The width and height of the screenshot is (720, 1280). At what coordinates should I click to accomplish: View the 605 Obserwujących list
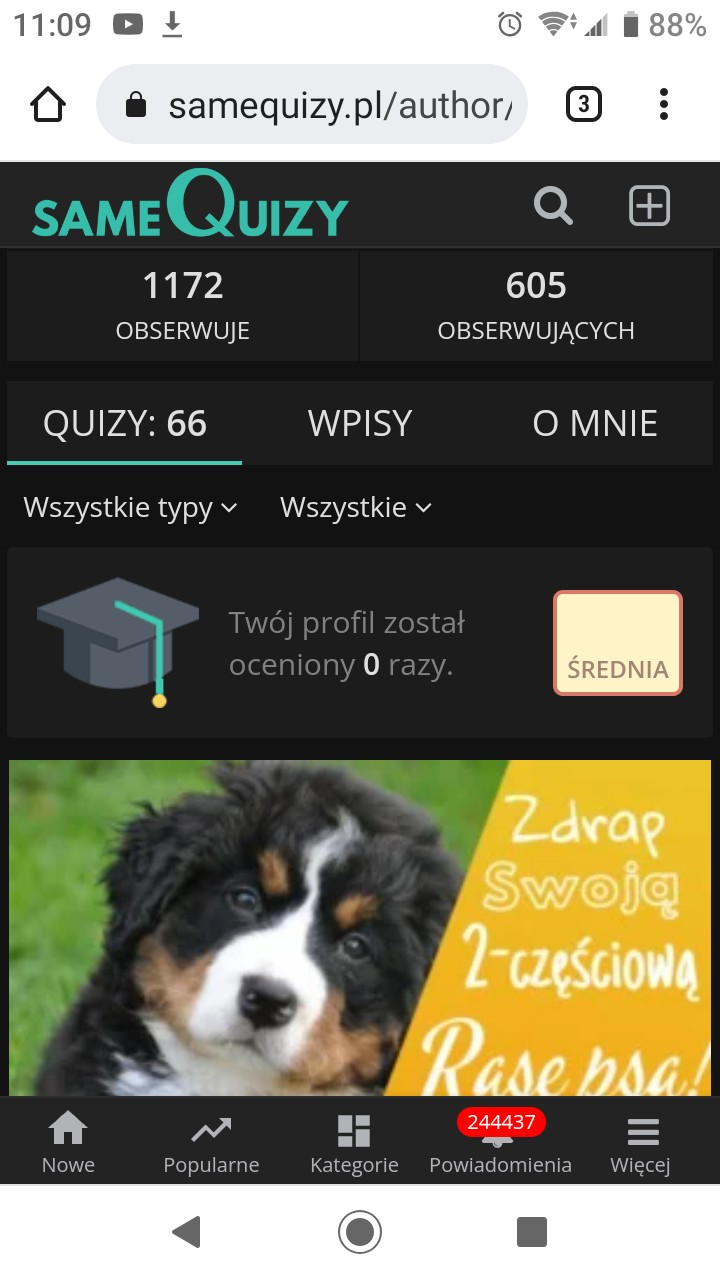(536, 305)
